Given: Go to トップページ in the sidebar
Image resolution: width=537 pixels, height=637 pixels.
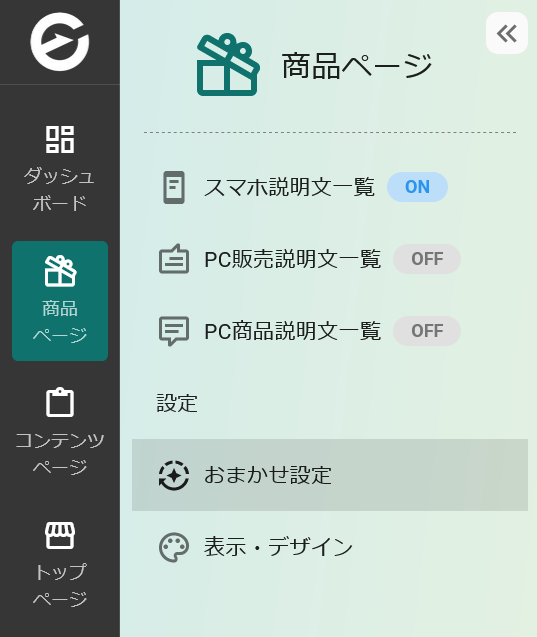Looking at the screenshot, I should (x=60, y=565).
